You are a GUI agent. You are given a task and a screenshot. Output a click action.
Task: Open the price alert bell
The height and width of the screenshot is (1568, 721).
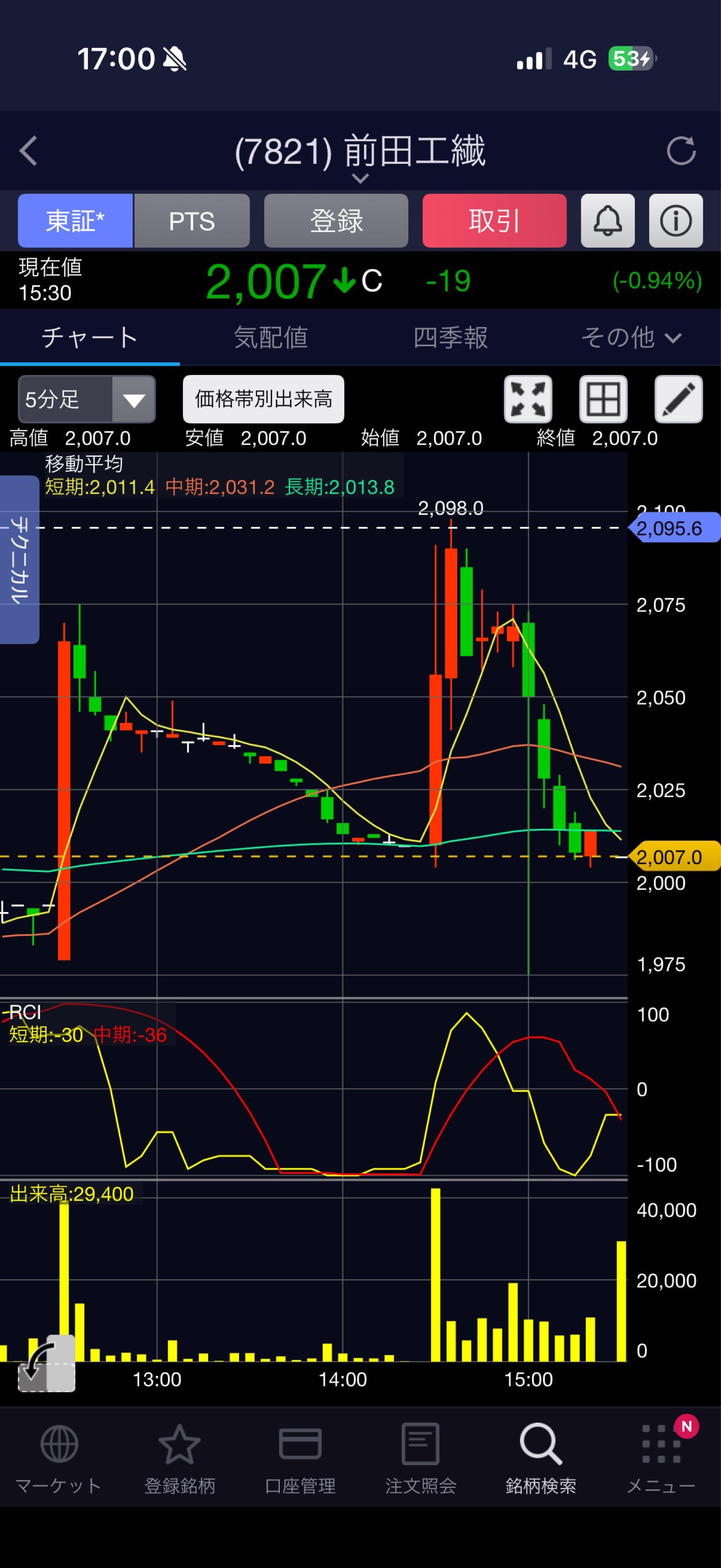(607, 220)
